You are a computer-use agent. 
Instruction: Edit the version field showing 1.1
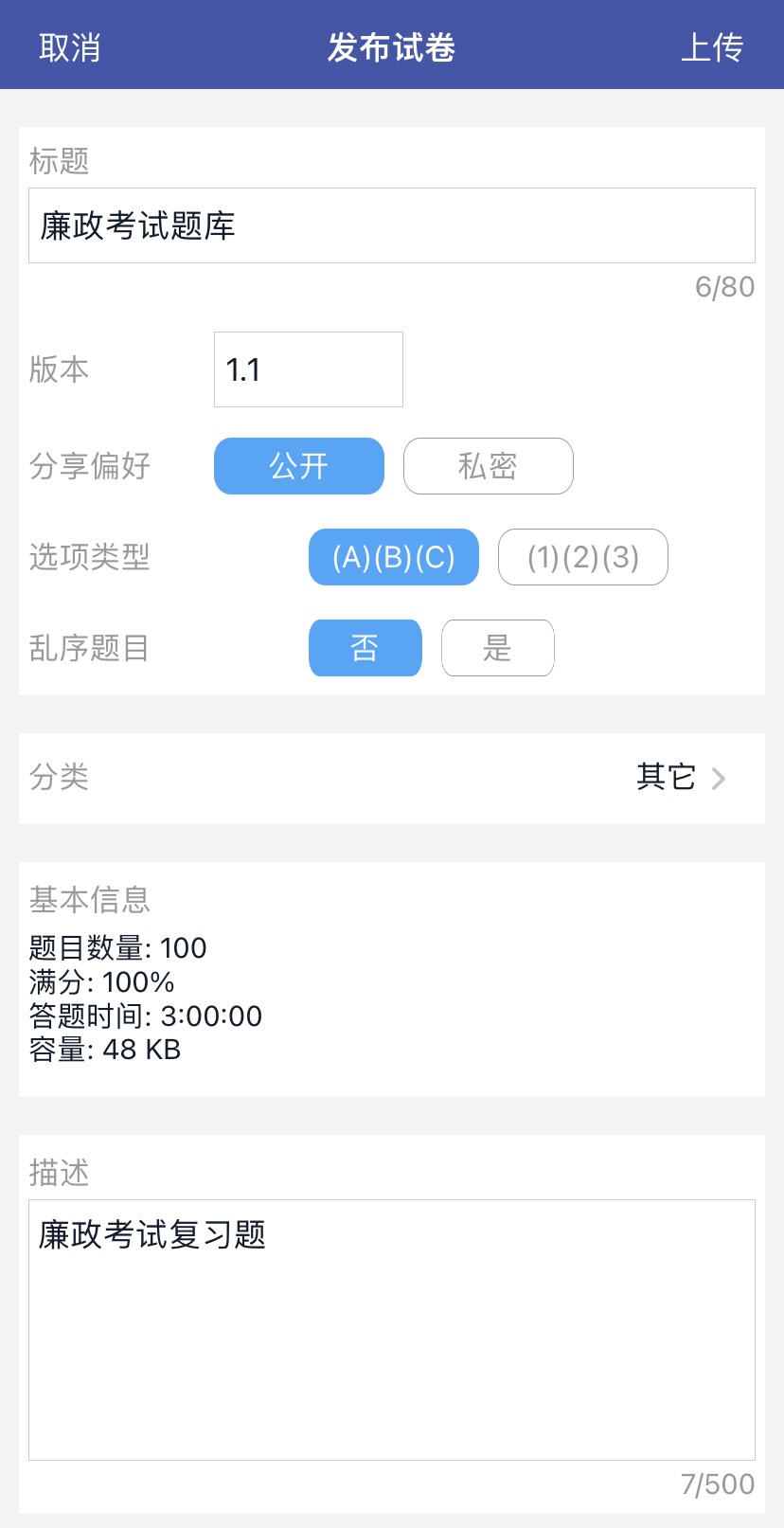pyautogui.click(x=309, y=369)
